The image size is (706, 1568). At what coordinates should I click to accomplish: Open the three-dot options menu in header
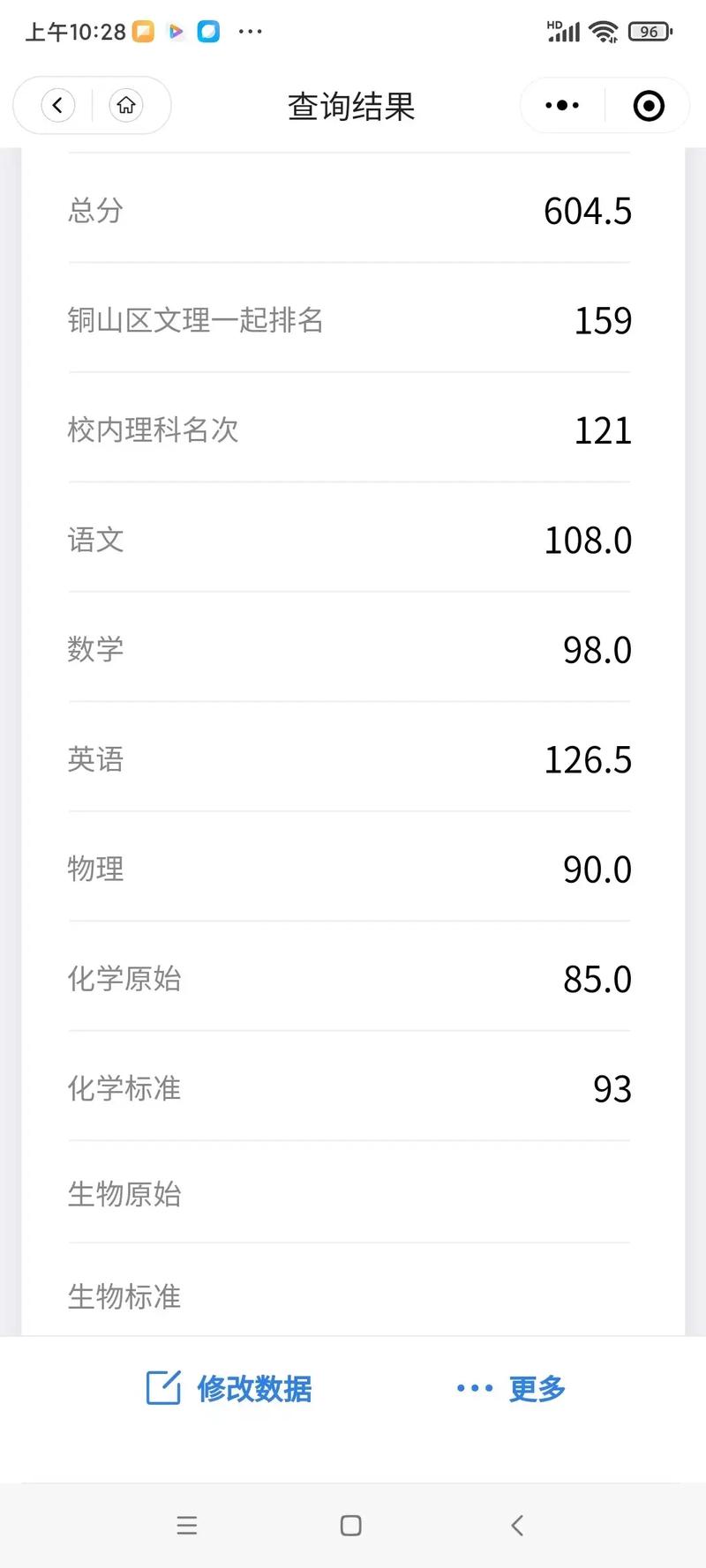(x=562, y=106)
